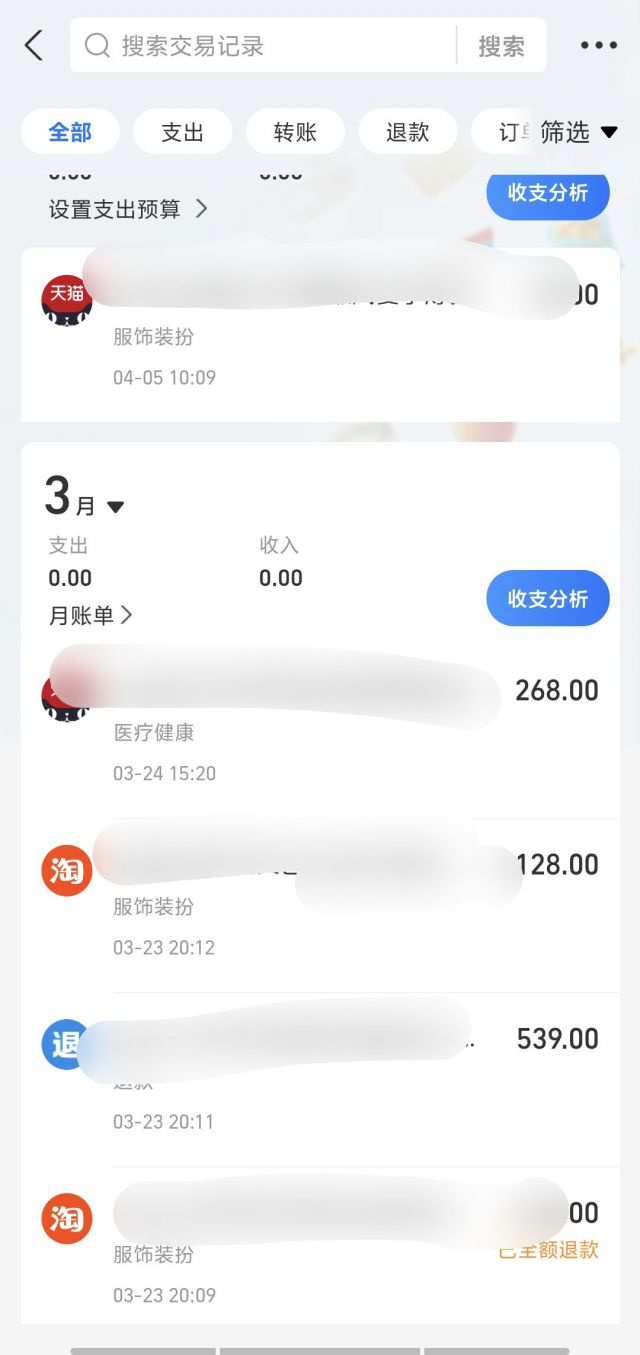
Task: Open 设置支出预算
Action: (128, 209)
